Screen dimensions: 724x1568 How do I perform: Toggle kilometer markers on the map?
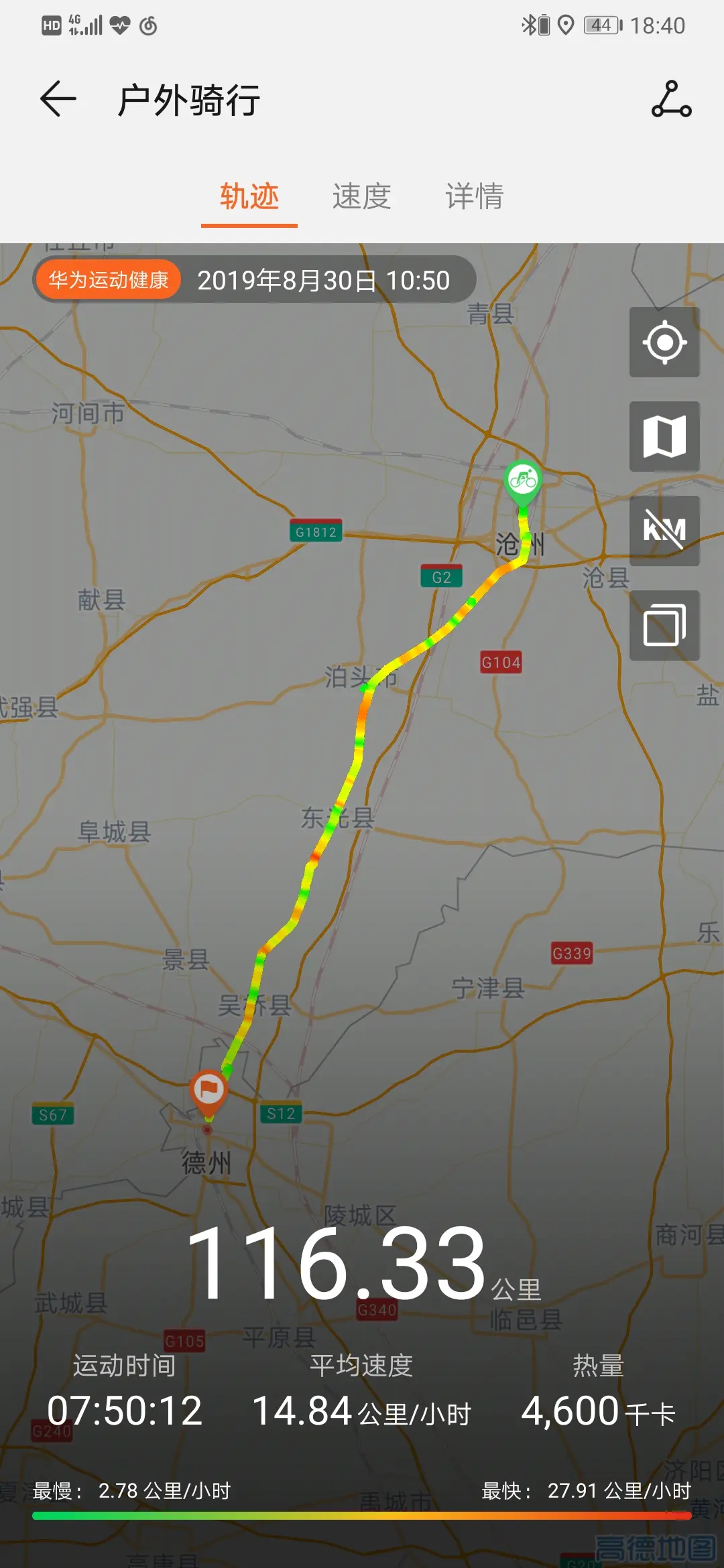pos(664,531)
